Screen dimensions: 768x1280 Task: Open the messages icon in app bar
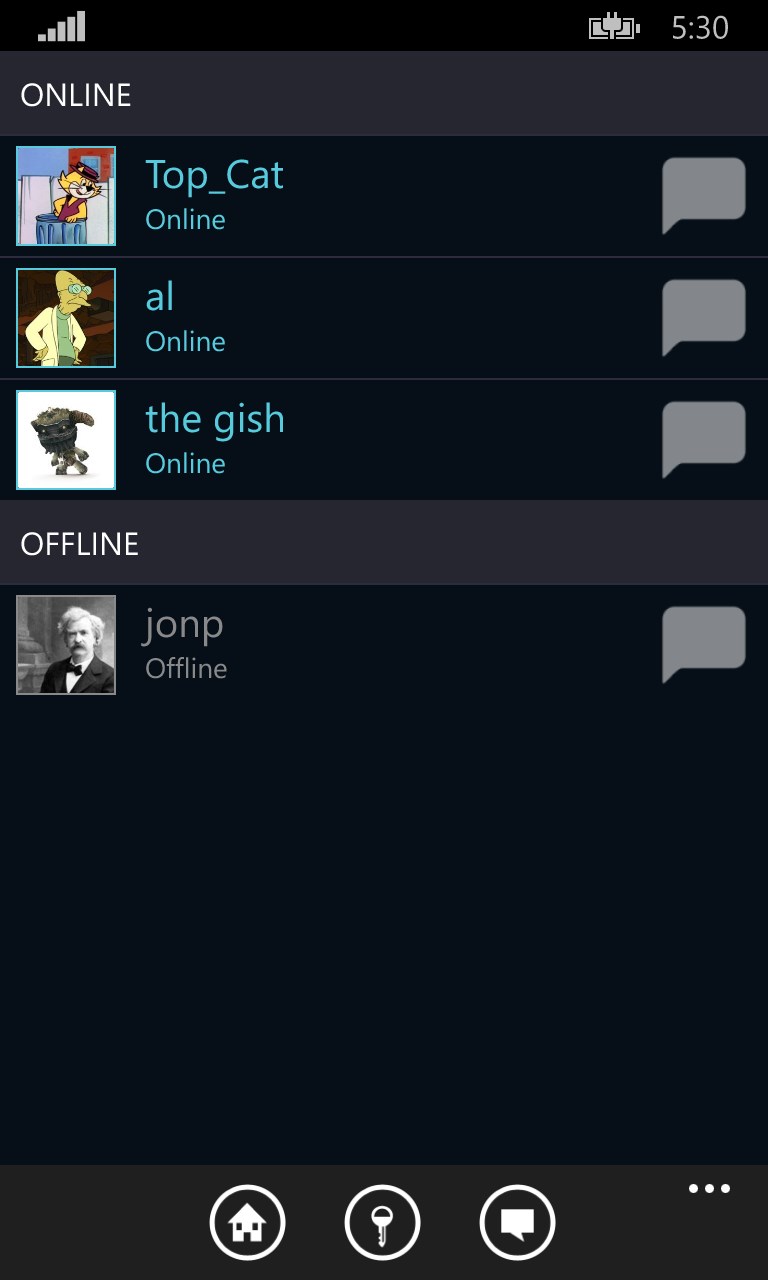coord(517,1222)
